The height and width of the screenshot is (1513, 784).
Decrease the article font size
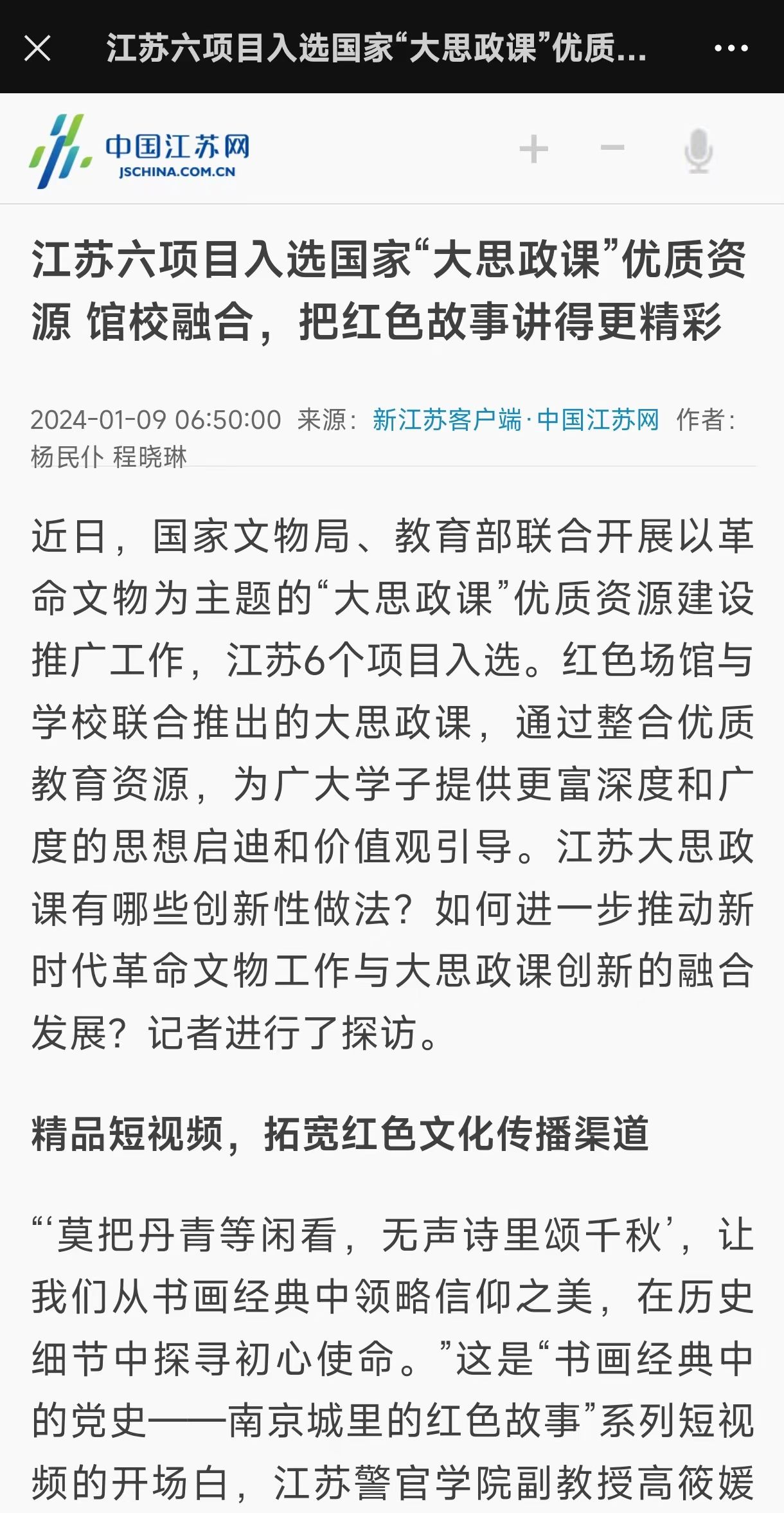[x=612, y=149]
